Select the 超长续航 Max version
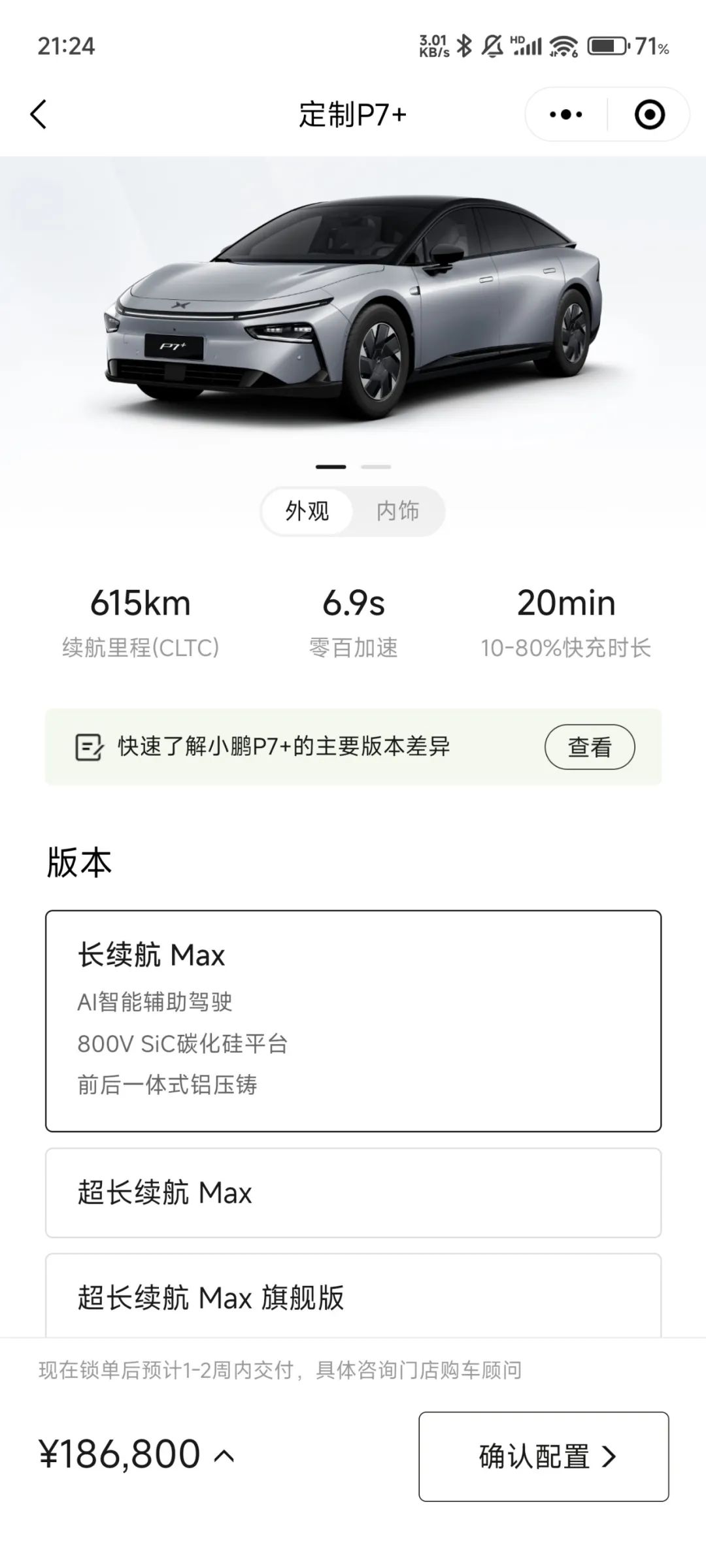The image size is (706, 1568). [x=353, y=1193]
